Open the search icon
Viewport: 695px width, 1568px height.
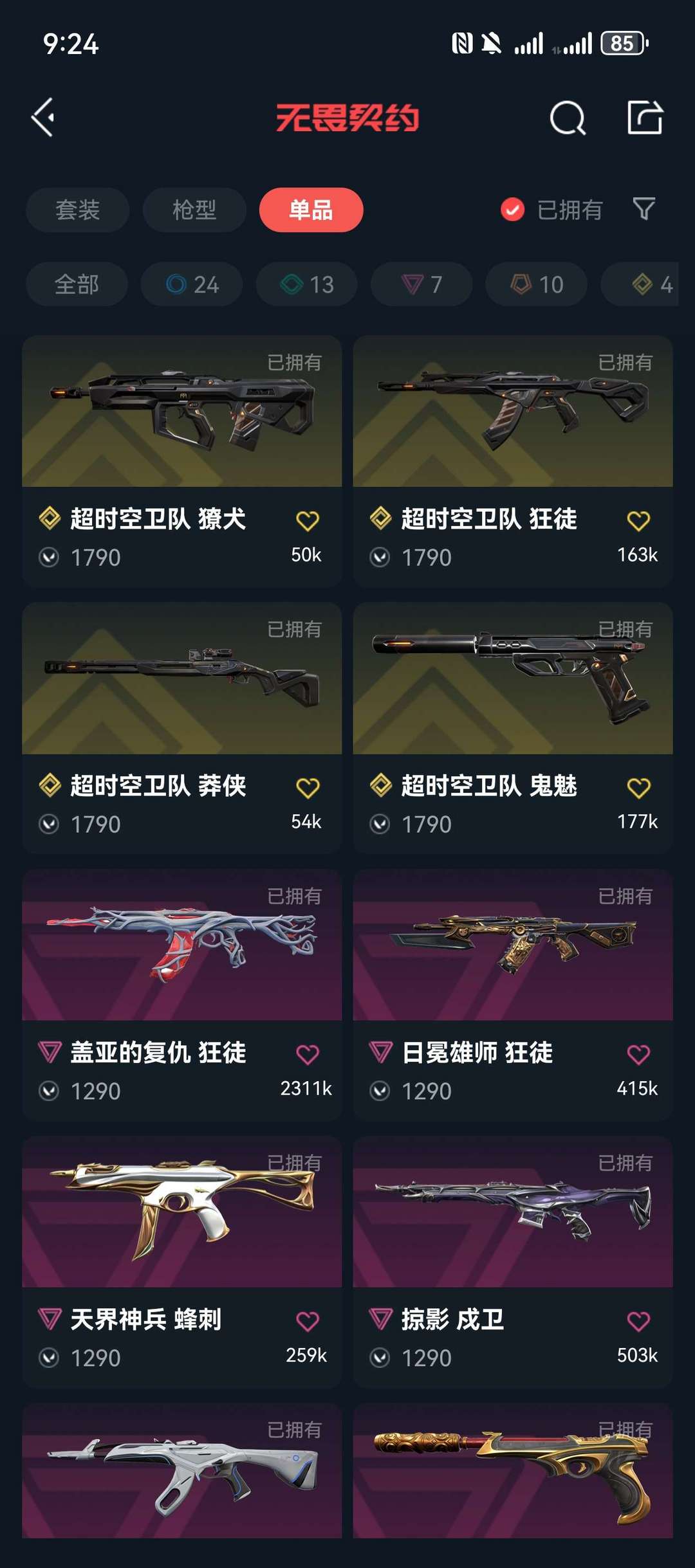click(x=568, y=118)
